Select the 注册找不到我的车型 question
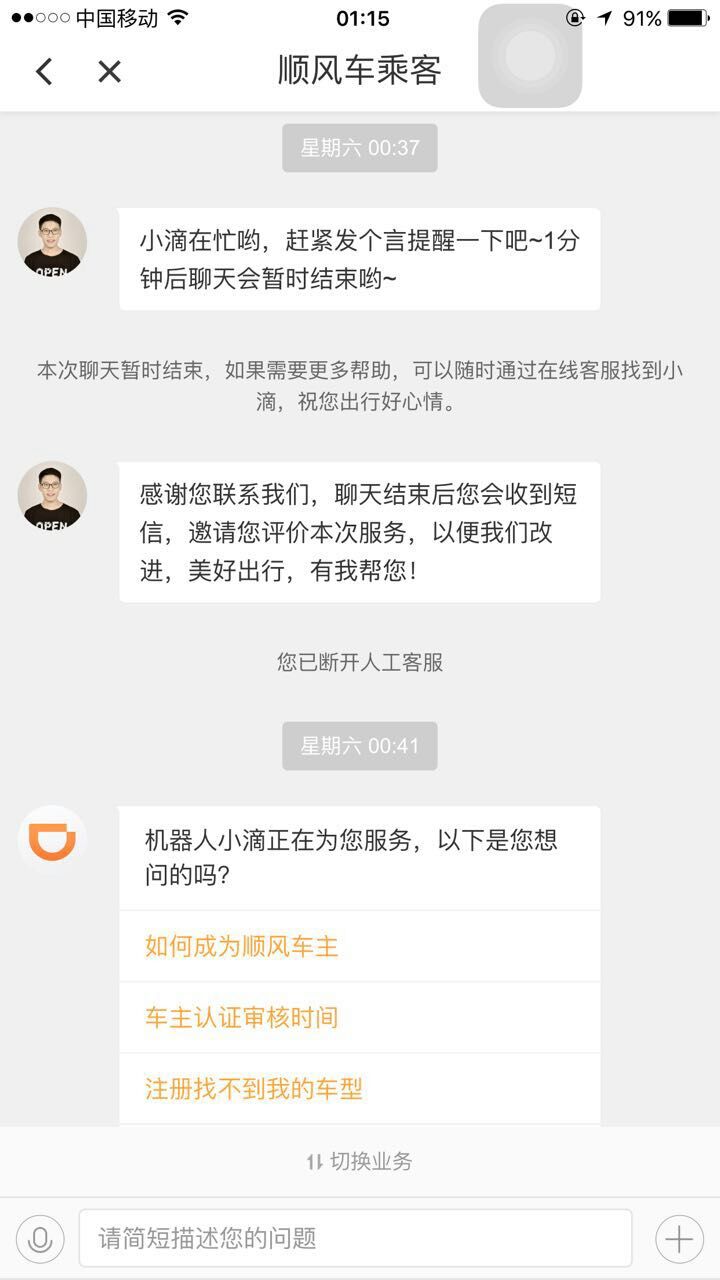720x1280 pixels. (252, 1089)
